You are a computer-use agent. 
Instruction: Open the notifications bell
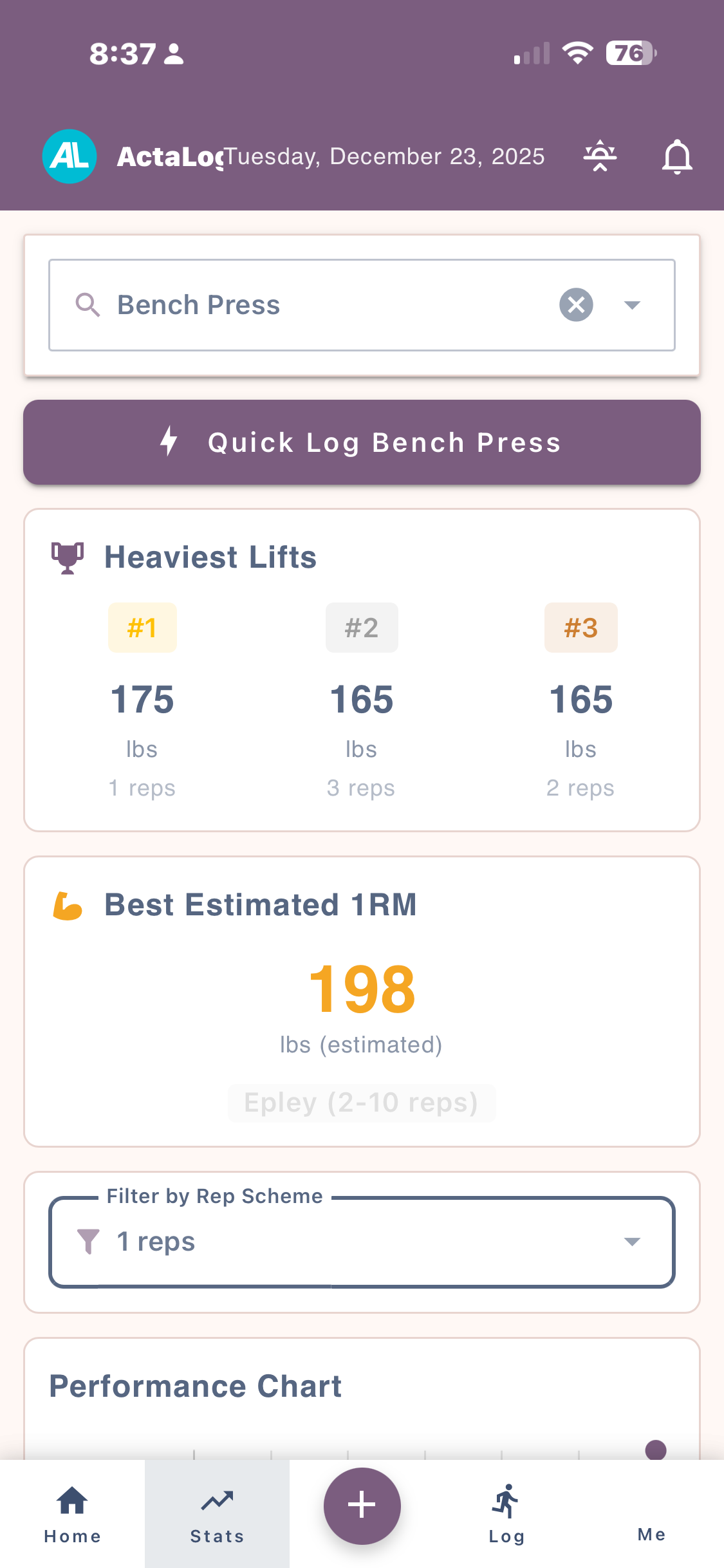[x=677, y=156]
